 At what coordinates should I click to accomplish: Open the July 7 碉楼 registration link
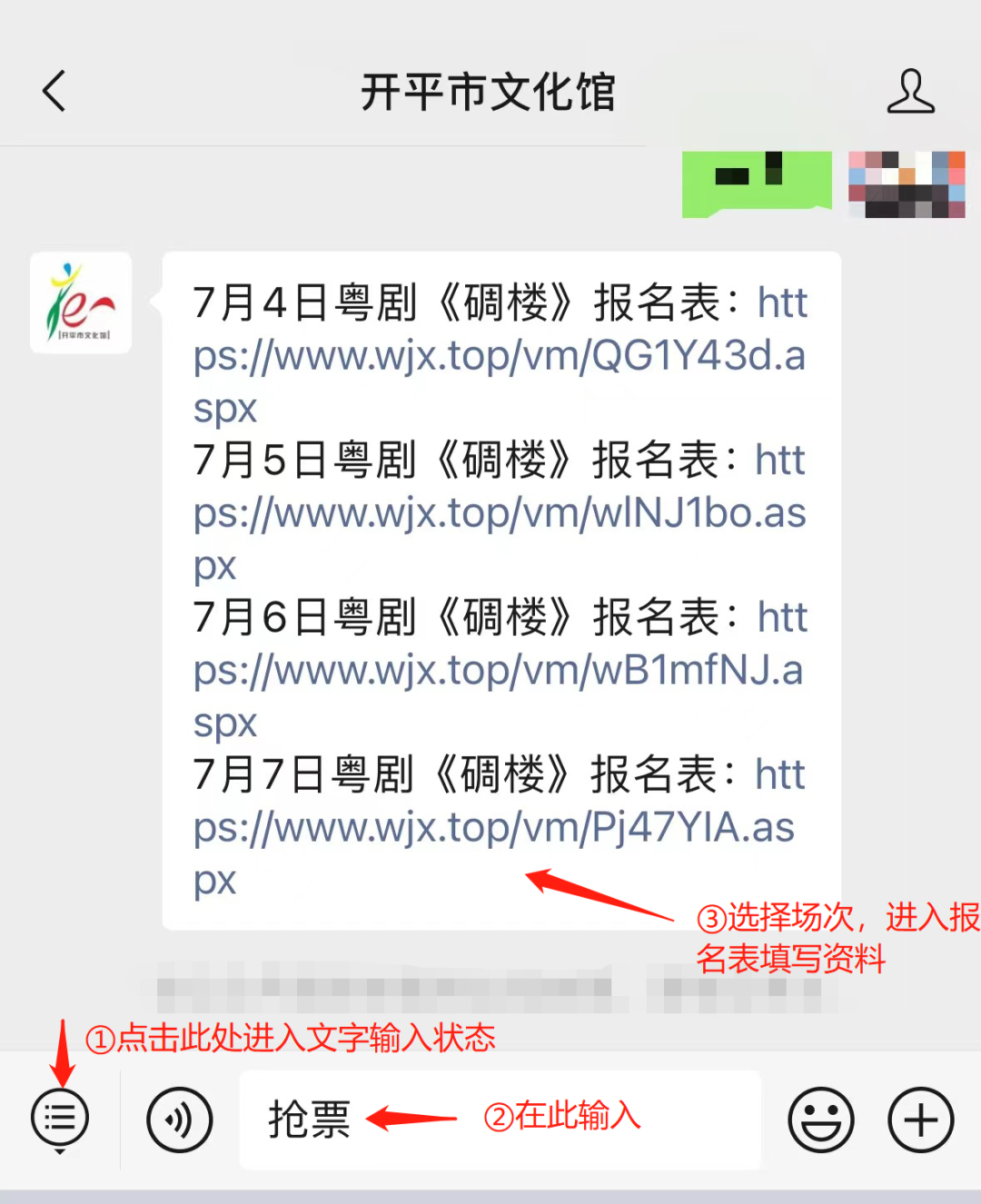(495, 828)
